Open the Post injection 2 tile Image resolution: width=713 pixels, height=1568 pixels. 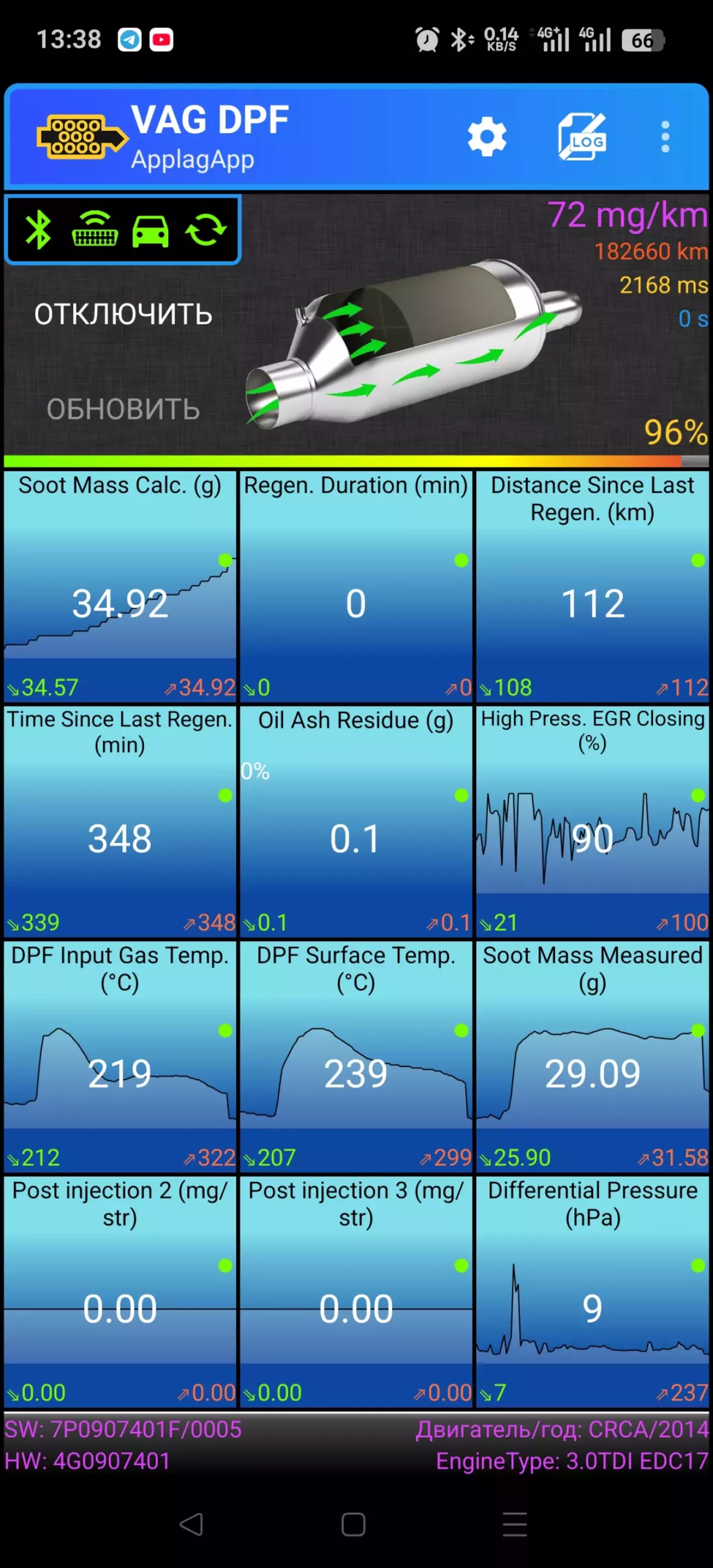pyautogui.click(x=120, y=1292)
